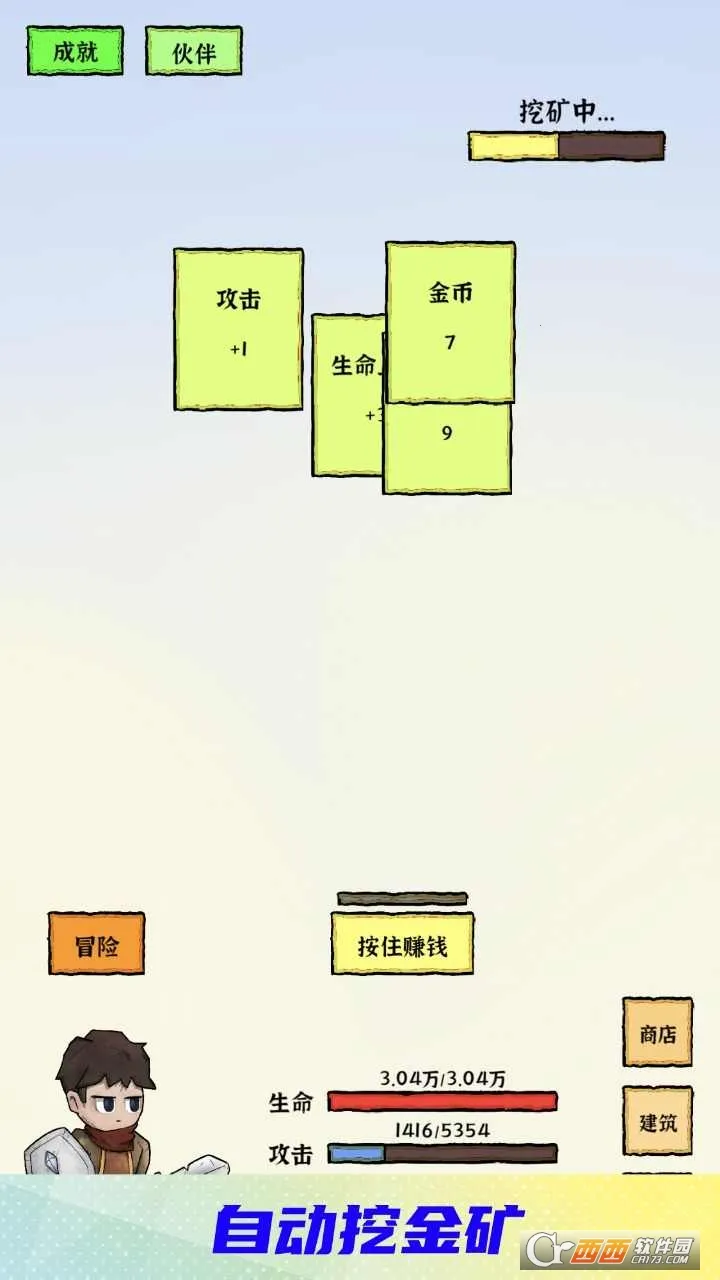The height and width of the screenshot is (1280, 720).
Task: Open the 建筑 buildings menu
Action: (x=657, y=1120)
